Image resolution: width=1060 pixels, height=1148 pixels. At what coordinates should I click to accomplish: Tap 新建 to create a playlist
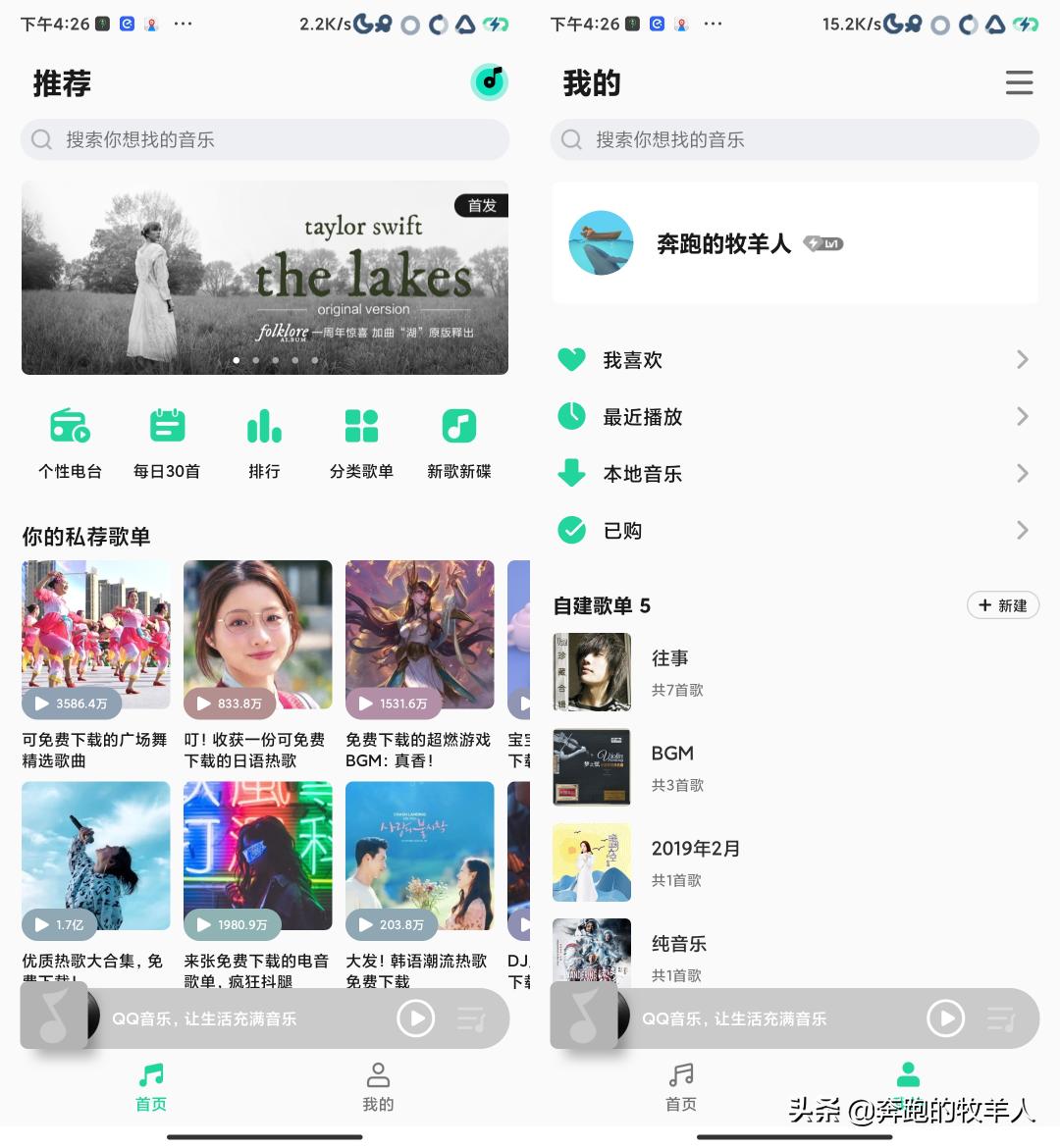[x=1002, y=605]
